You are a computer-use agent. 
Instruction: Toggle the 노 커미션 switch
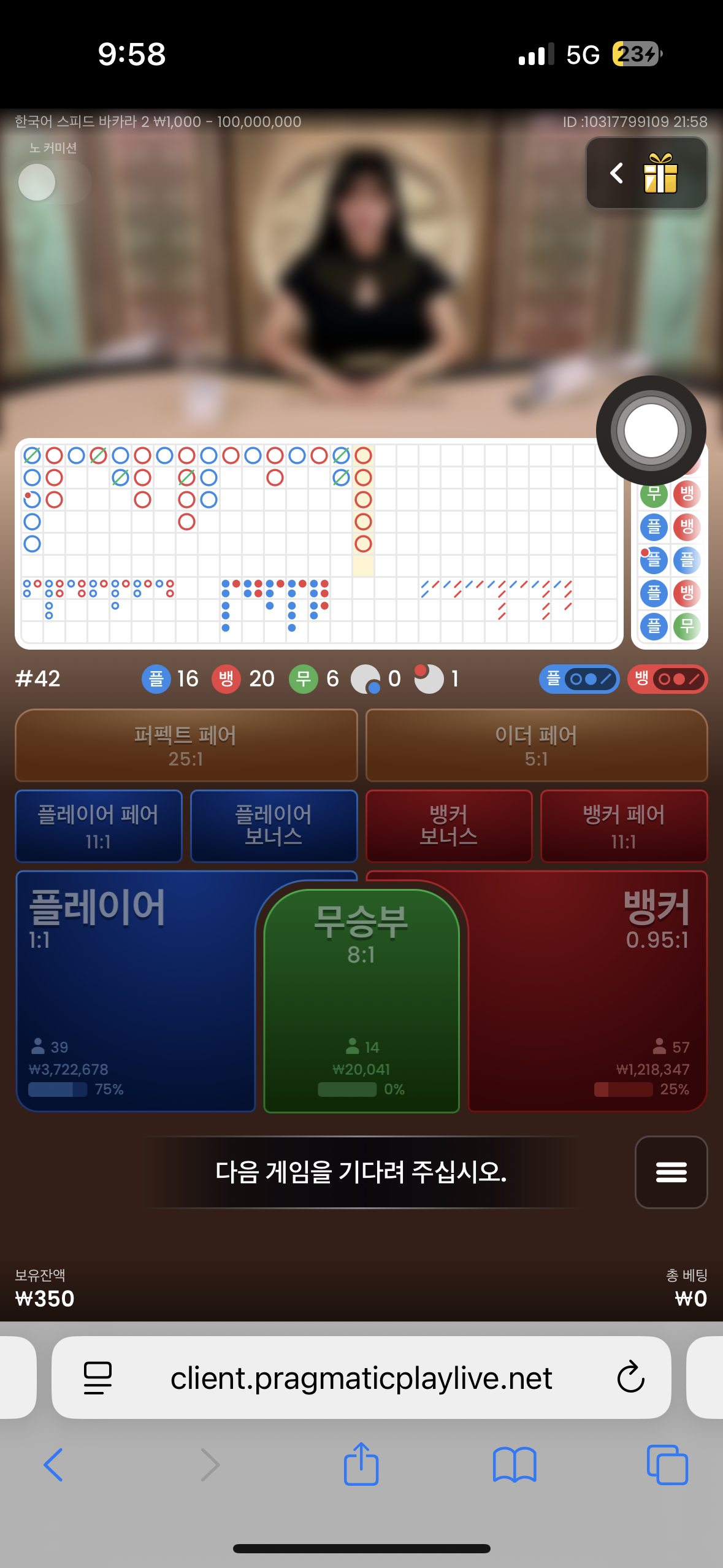click(x=54, y=182)
